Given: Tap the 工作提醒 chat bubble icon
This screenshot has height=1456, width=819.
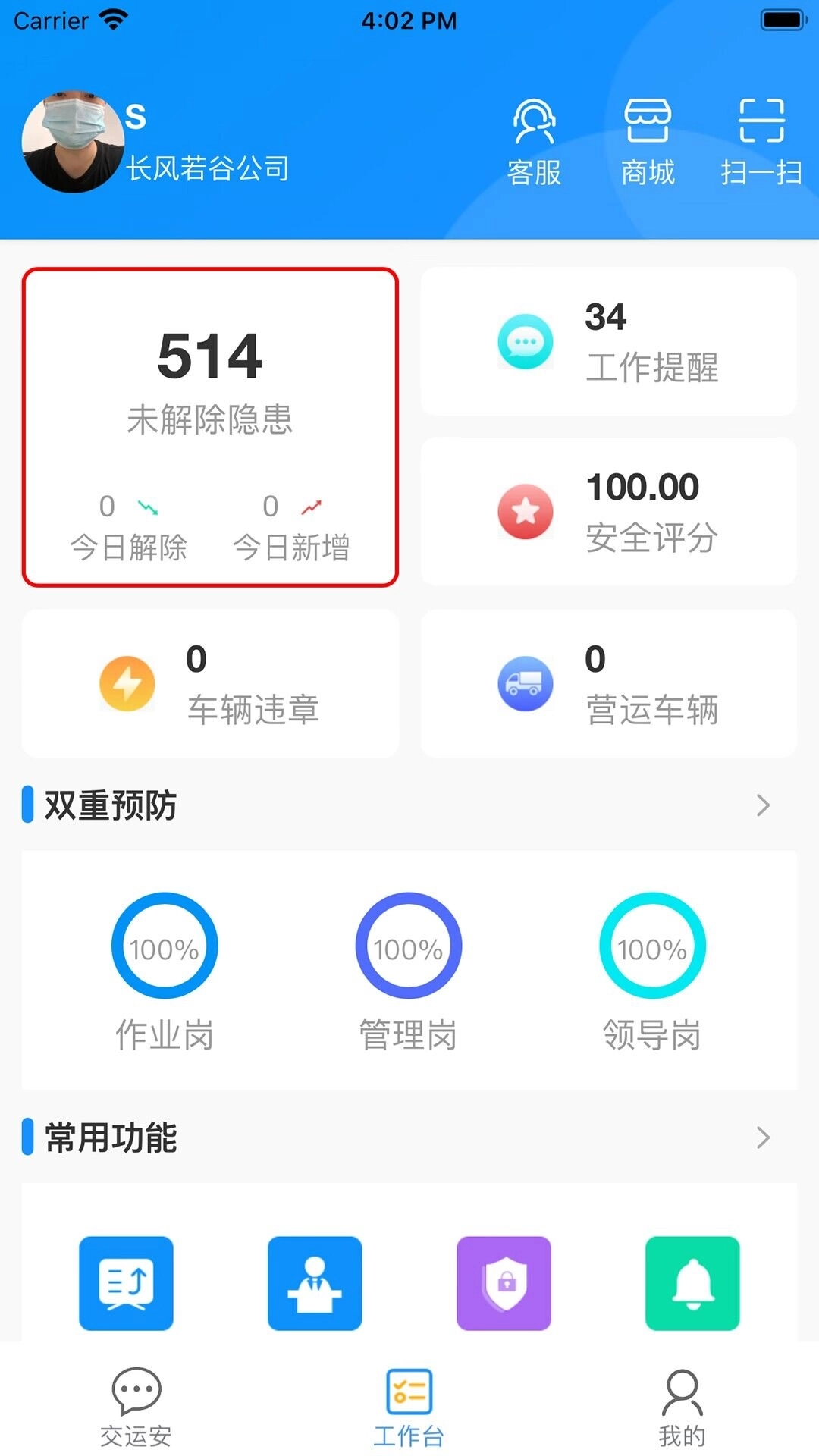Looking at the screenshot, I should click(x=525, y=341).
